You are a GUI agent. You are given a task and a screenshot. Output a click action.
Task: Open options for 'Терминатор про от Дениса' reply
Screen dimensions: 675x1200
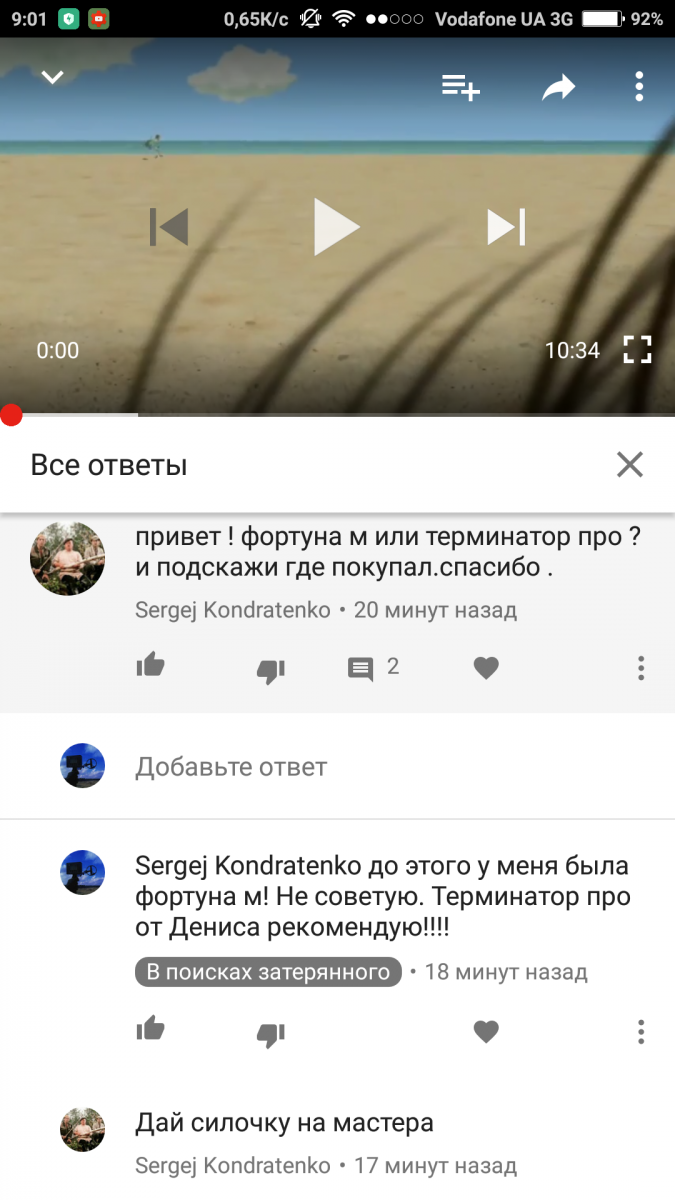tap(641, 1031)
